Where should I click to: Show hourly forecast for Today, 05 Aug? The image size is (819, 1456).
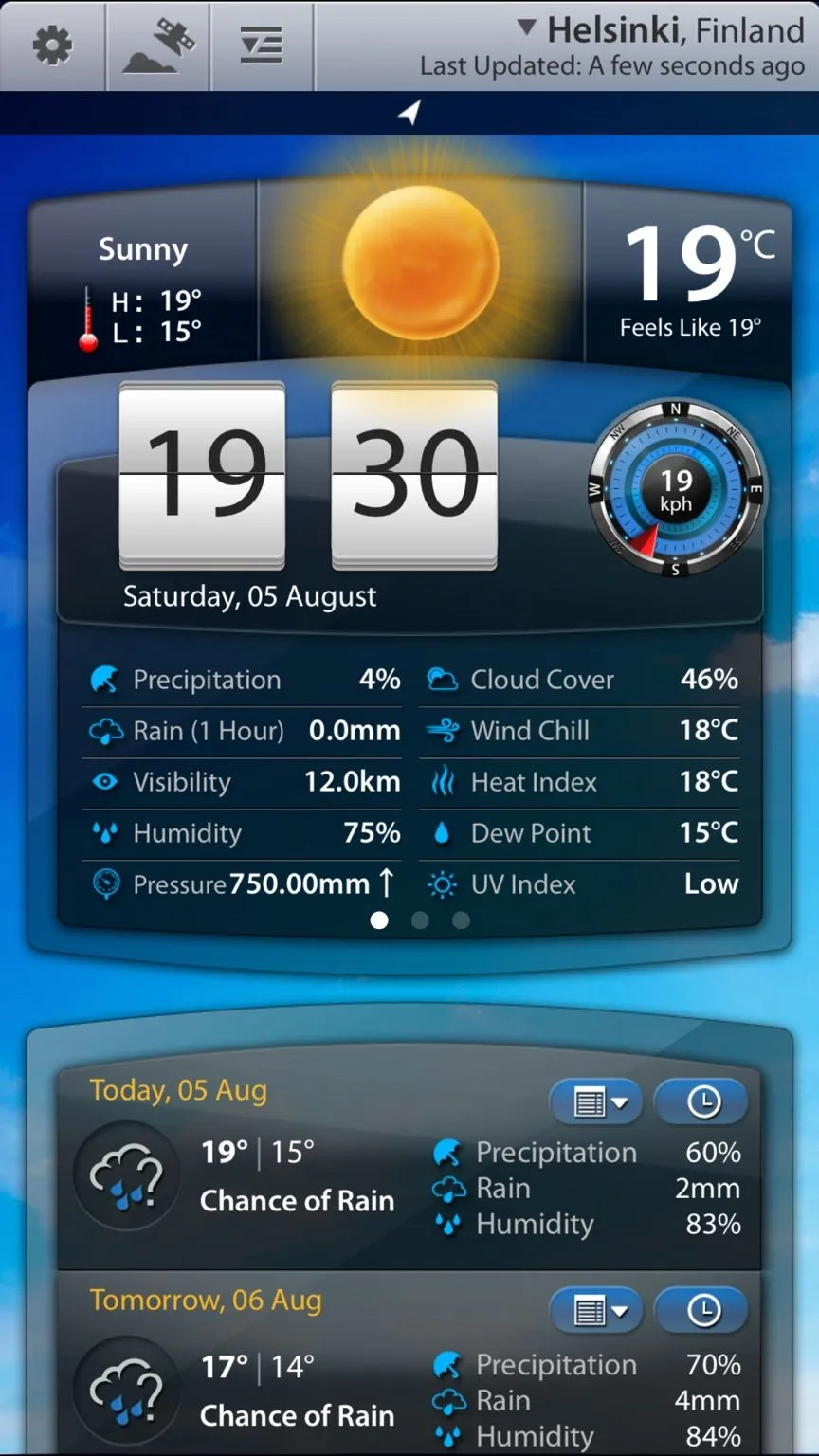[702, 1102]
